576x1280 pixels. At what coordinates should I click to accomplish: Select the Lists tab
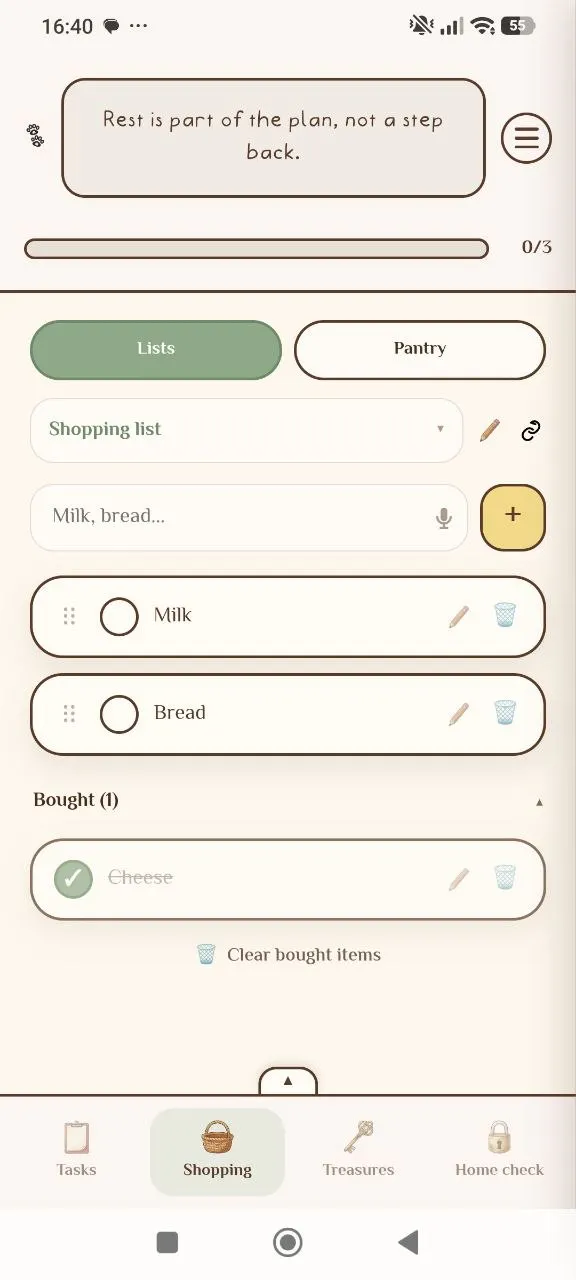pyautogui.click(x=156, y=349)
